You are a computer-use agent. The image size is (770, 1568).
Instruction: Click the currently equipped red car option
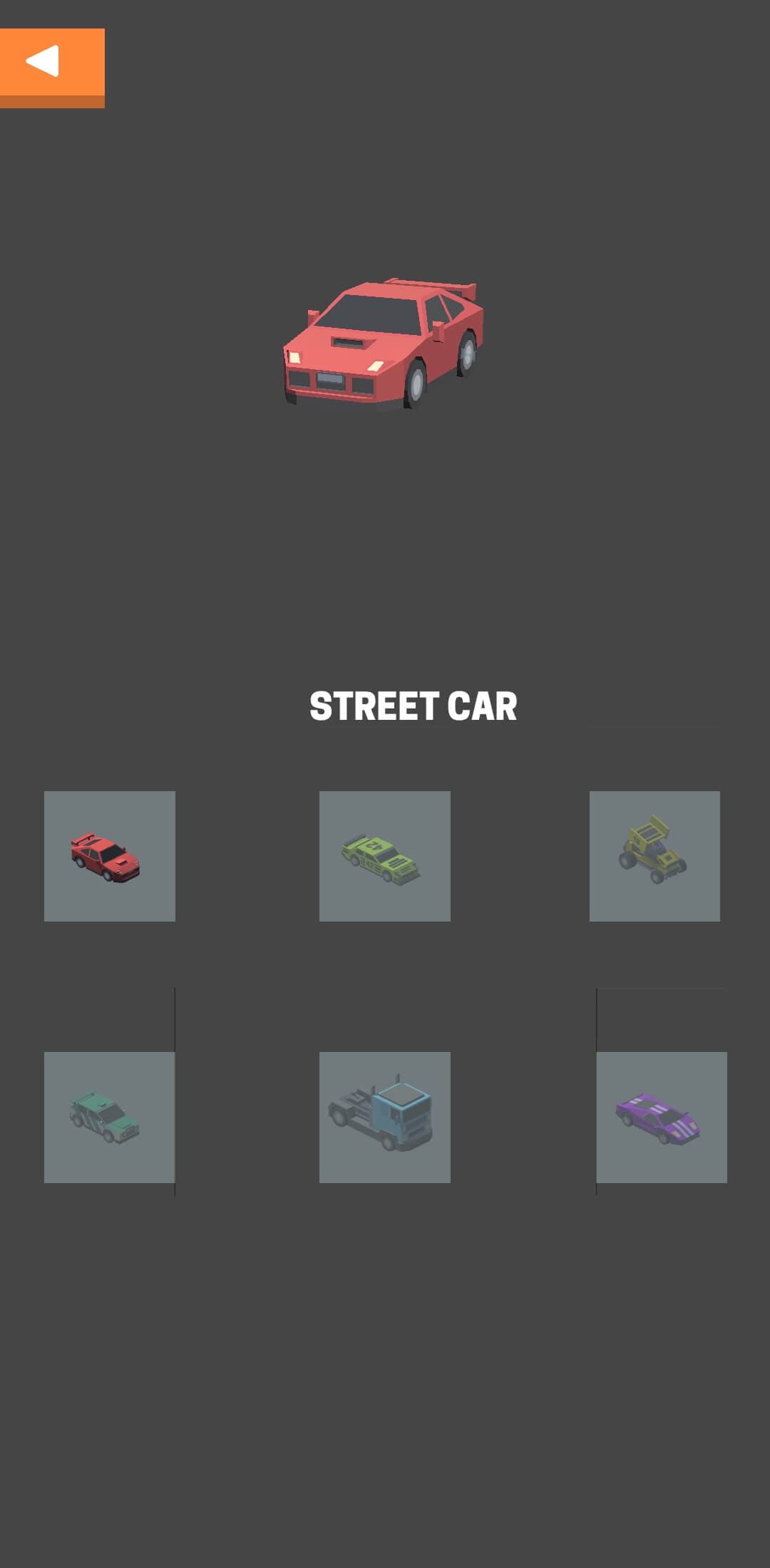[x=110, y=857]
